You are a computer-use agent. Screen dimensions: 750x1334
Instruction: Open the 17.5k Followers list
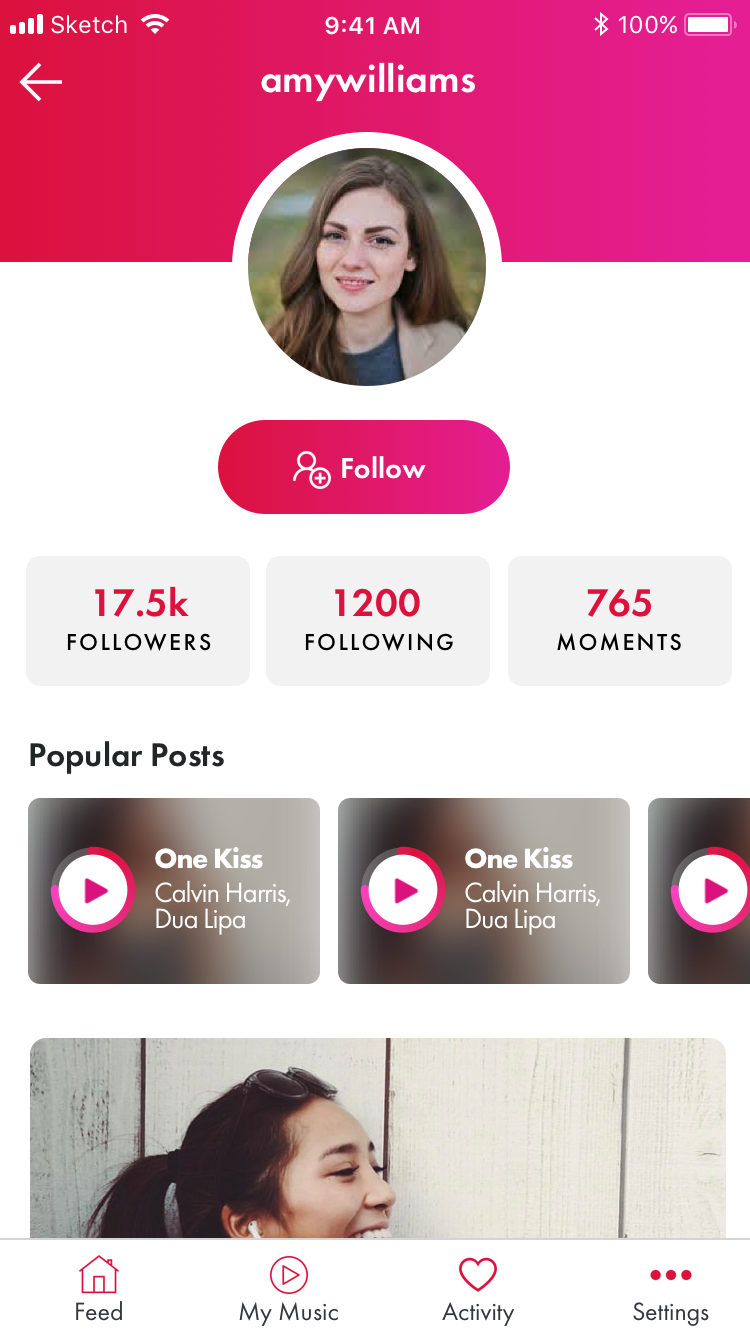click(x=137, y=620)
